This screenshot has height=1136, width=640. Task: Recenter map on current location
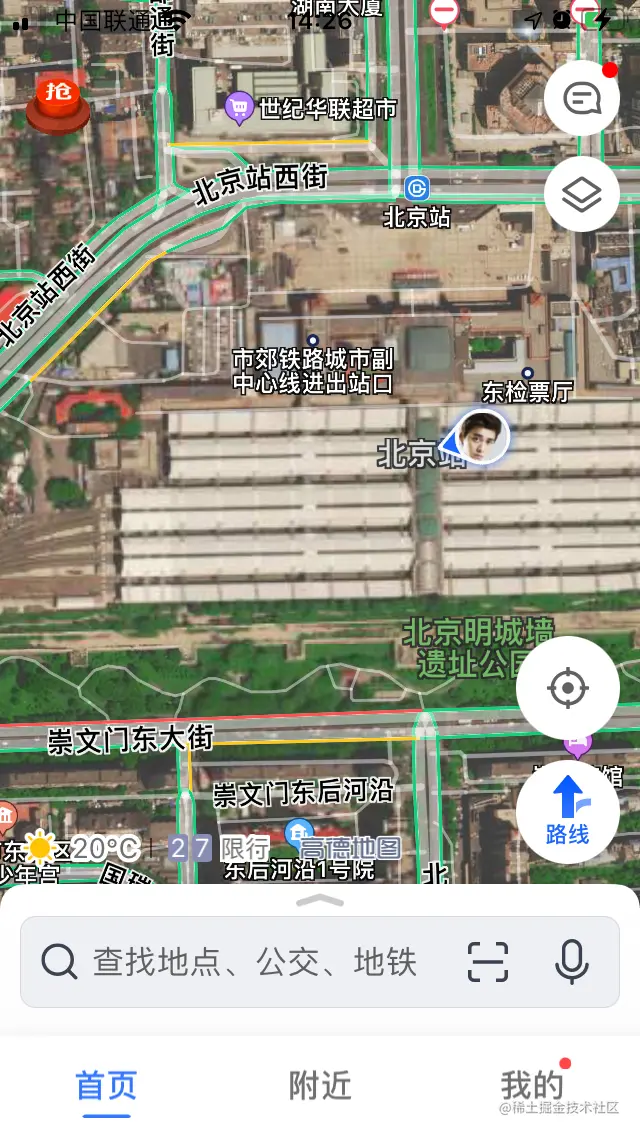coord(567,688)
